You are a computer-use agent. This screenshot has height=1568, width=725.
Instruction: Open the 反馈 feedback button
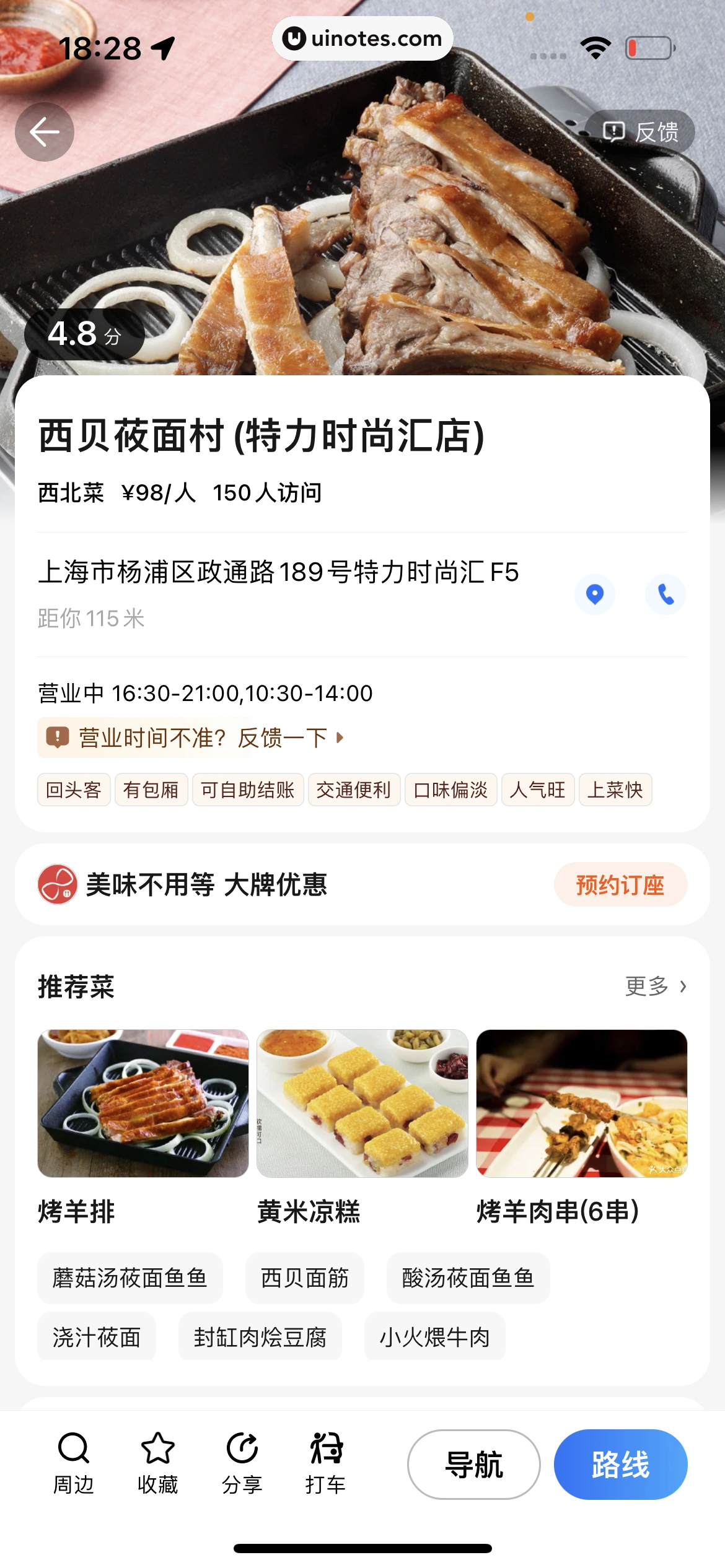point(640,132)
